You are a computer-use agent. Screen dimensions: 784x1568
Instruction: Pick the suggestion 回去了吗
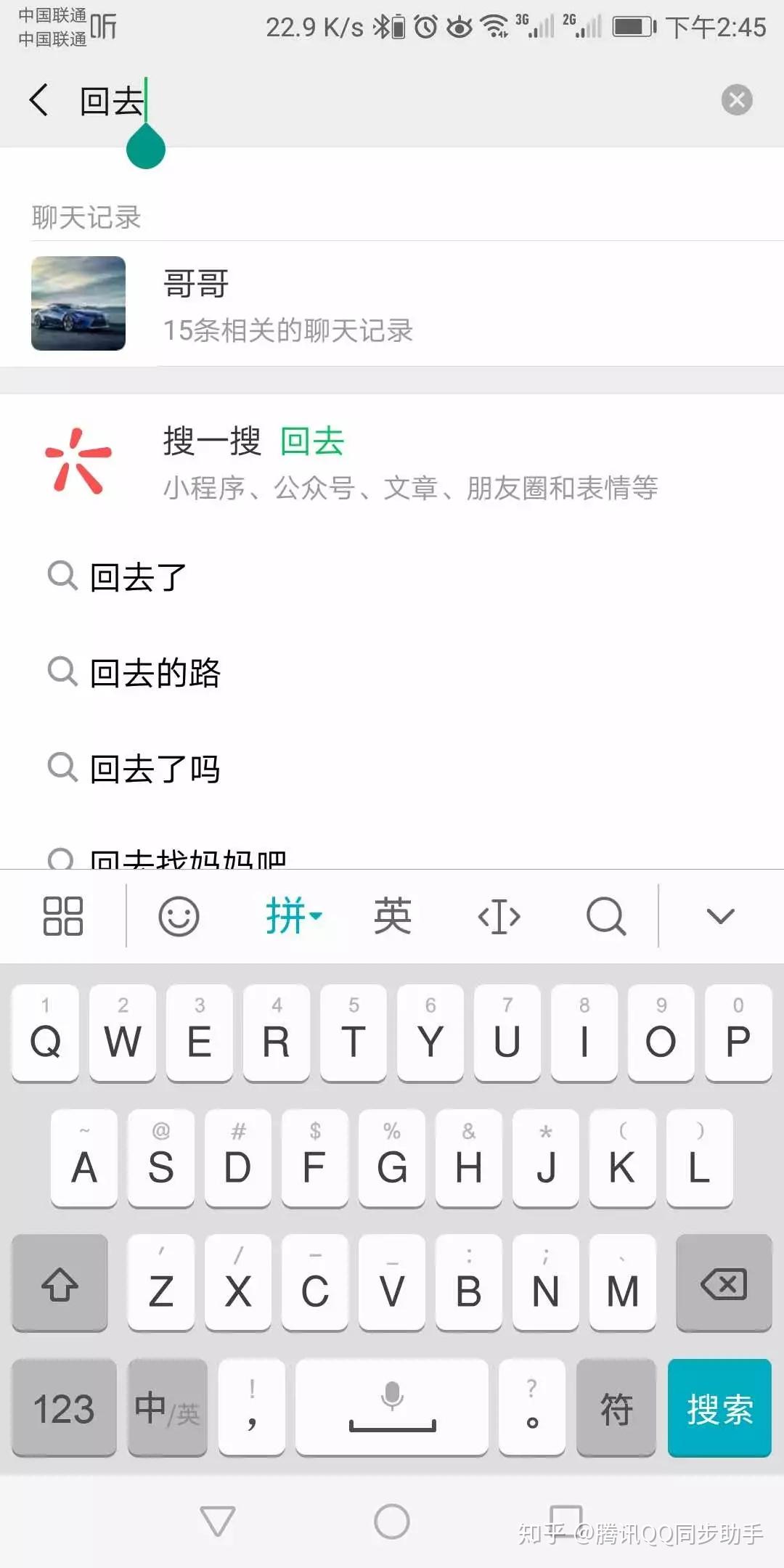click(x=392, y=769)
